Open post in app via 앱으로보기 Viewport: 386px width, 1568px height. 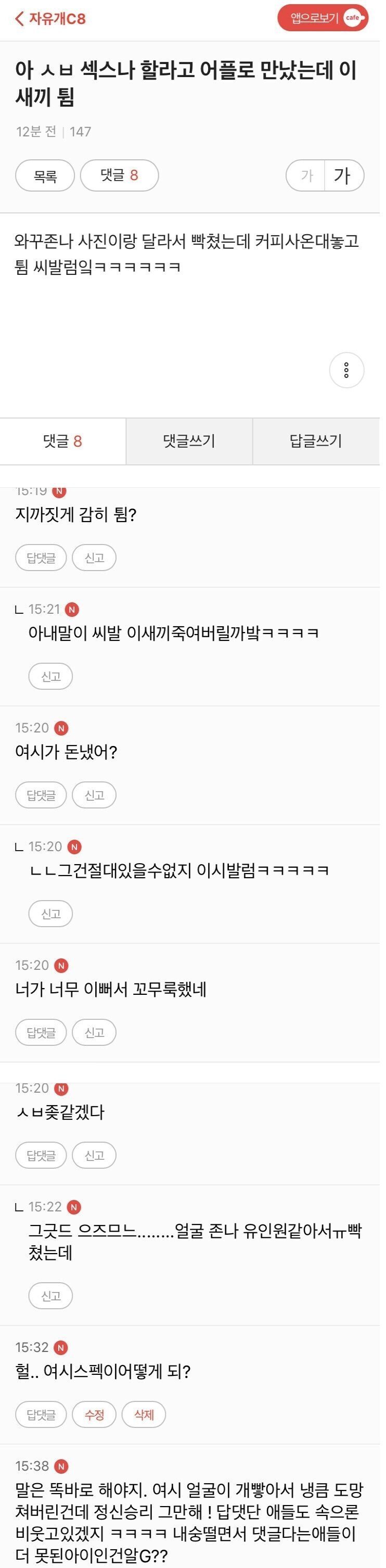(x=322, y=18)
